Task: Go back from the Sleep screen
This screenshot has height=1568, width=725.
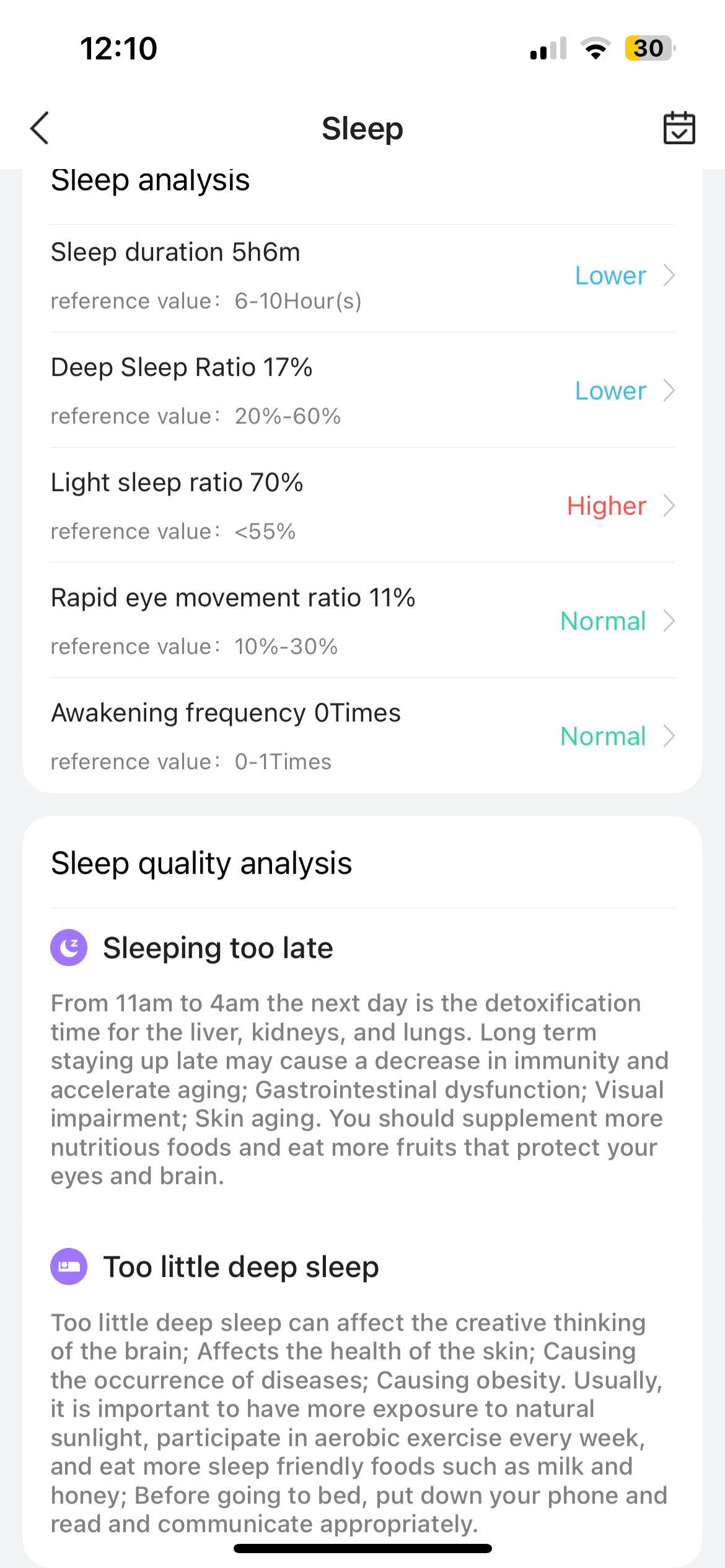Action: [x=40, y=128]
